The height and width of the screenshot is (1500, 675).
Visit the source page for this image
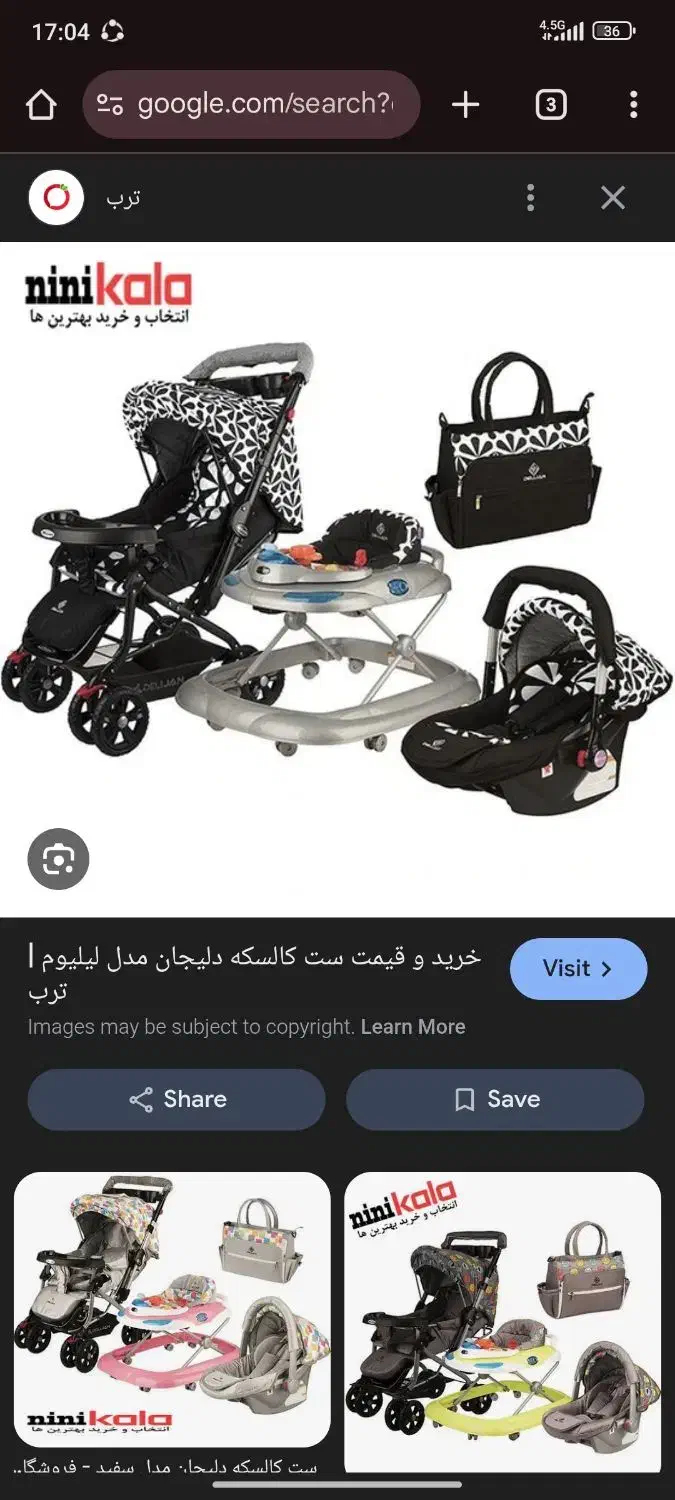point(578,968)
